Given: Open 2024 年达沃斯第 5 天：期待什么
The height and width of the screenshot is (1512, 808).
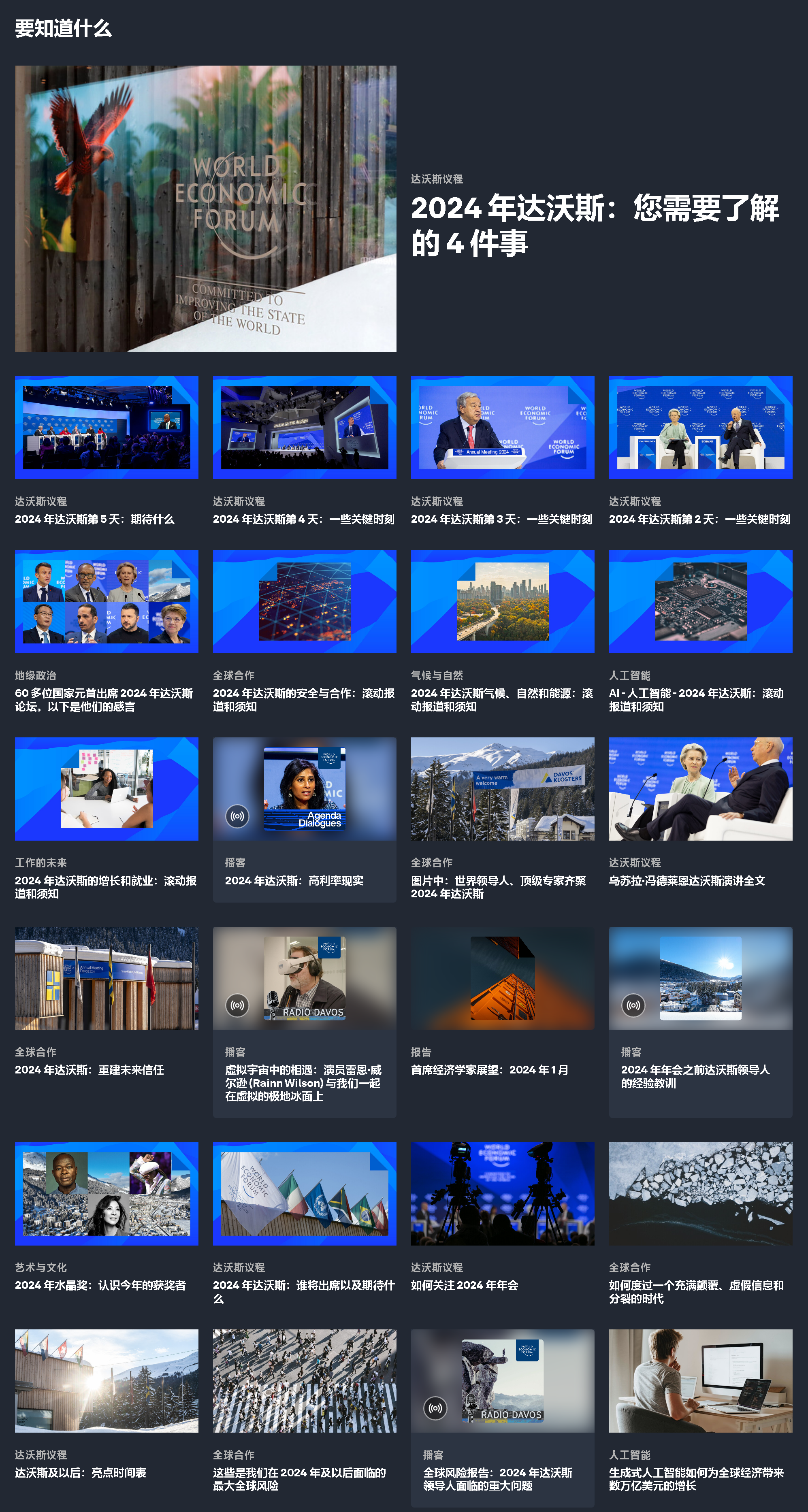Looking at the screenshot, I should tap(94, 520).
